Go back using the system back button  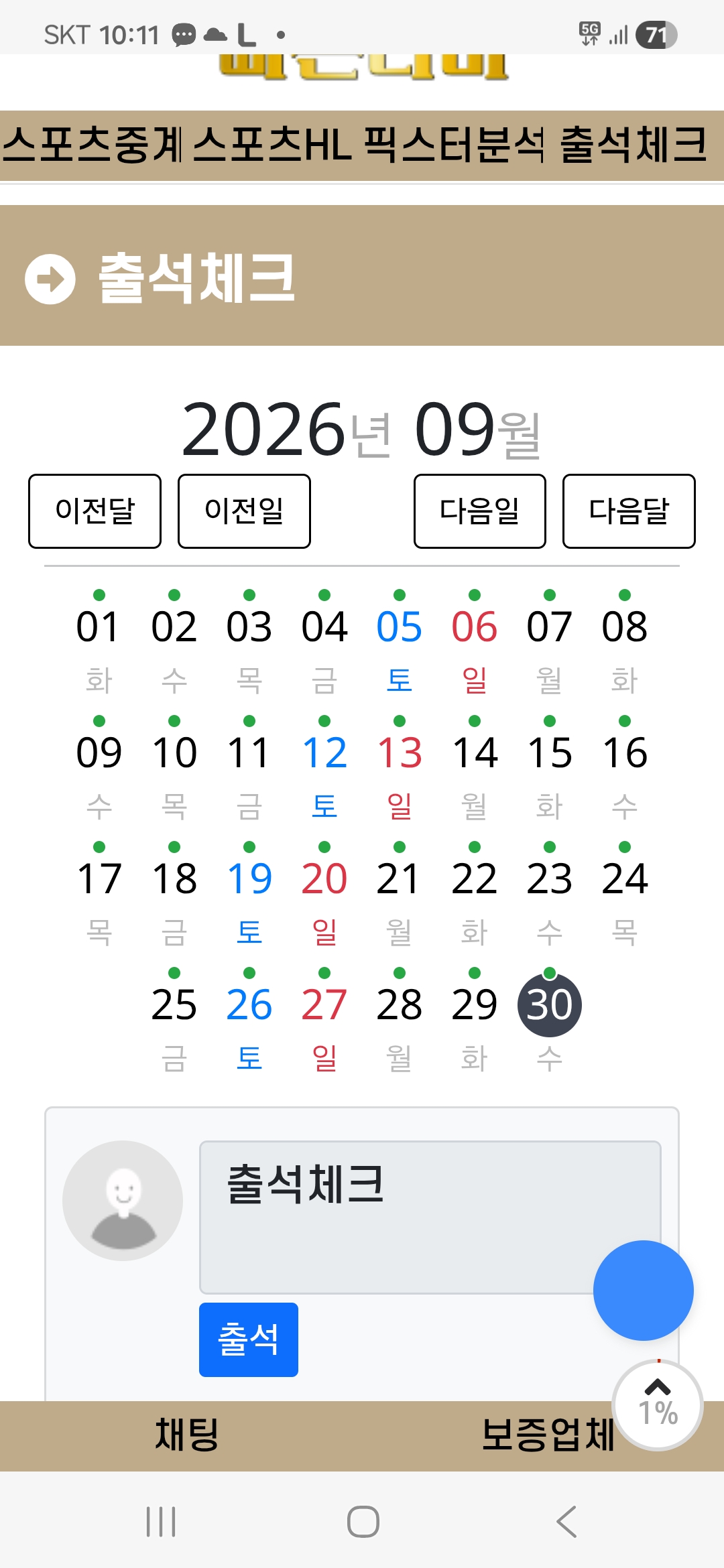click(566, 1522)
